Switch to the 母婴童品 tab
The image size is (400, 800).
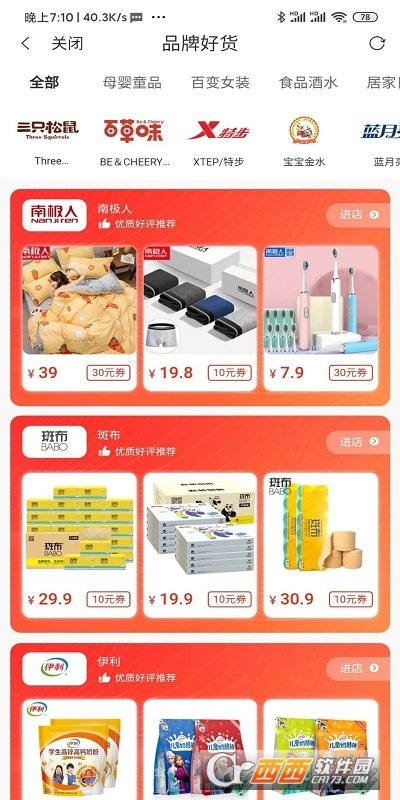point(132,83)
